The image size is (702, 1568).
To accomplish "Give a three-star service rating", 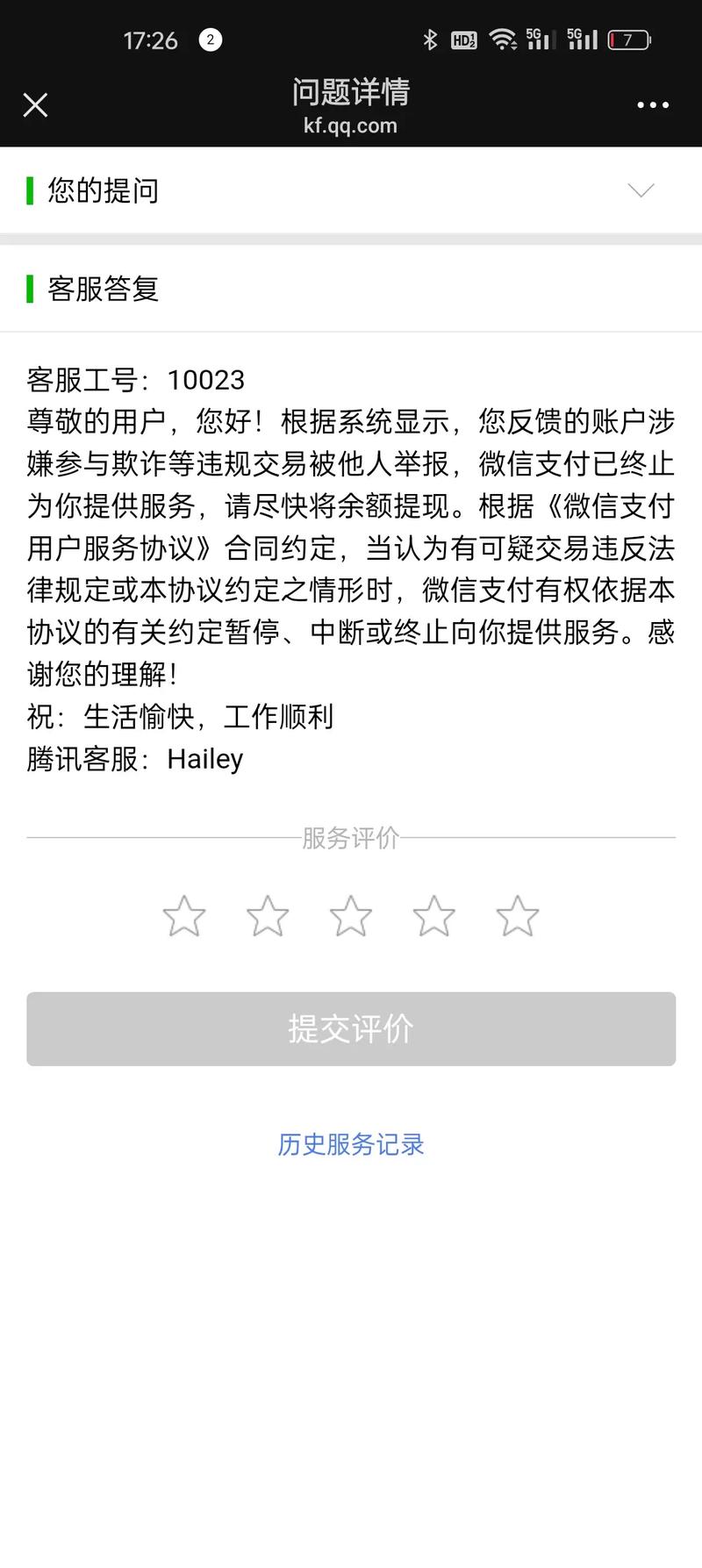I will point(351,916).
